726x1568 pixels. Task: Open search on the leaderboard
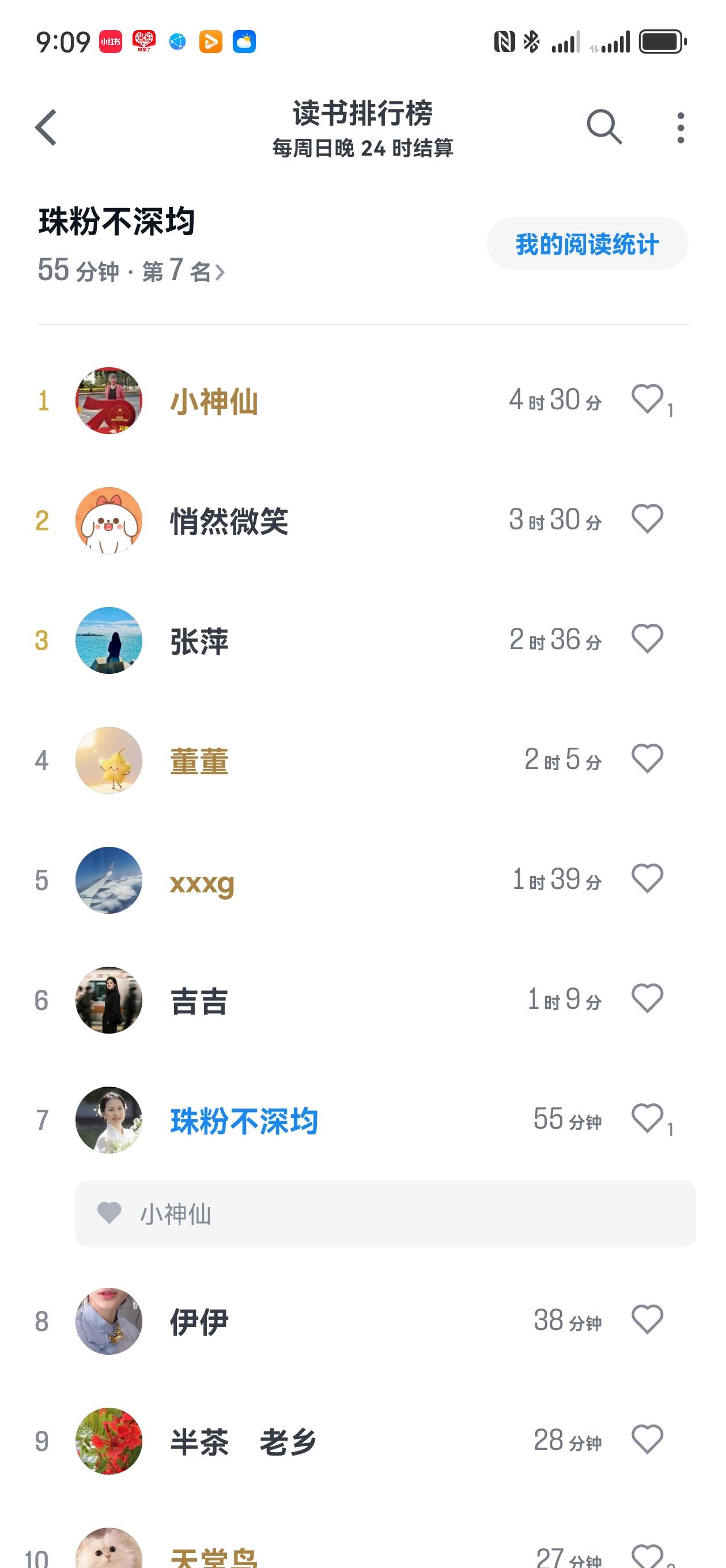(604, 127)
